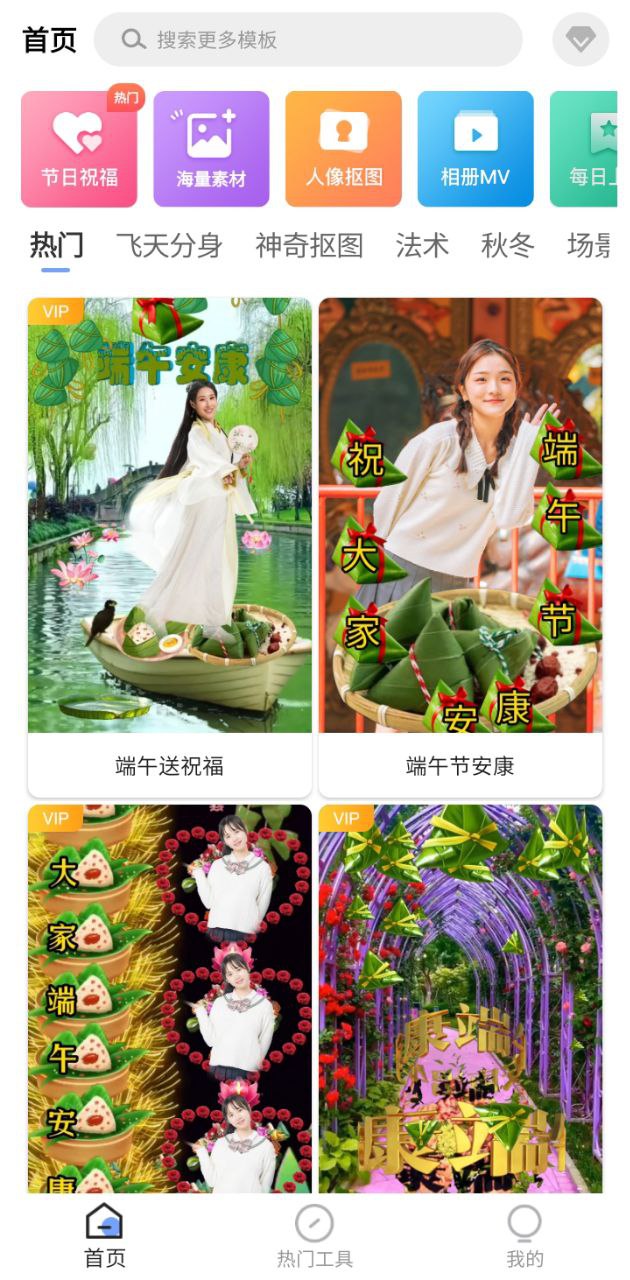
Task: Switch to the 法术 tab
Action: (x=422, y=245)
